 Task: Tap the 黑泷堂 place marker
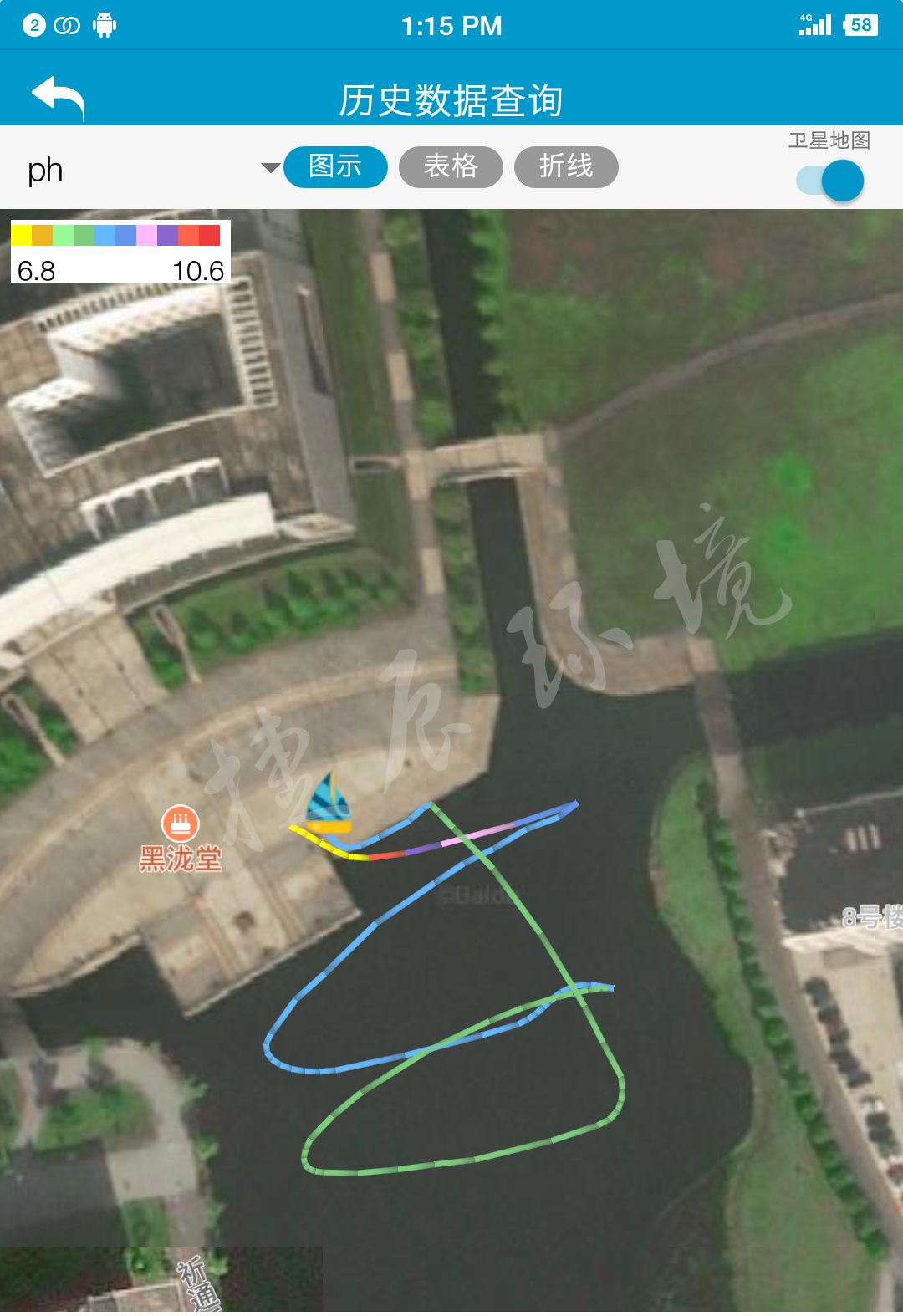point(180,824)
